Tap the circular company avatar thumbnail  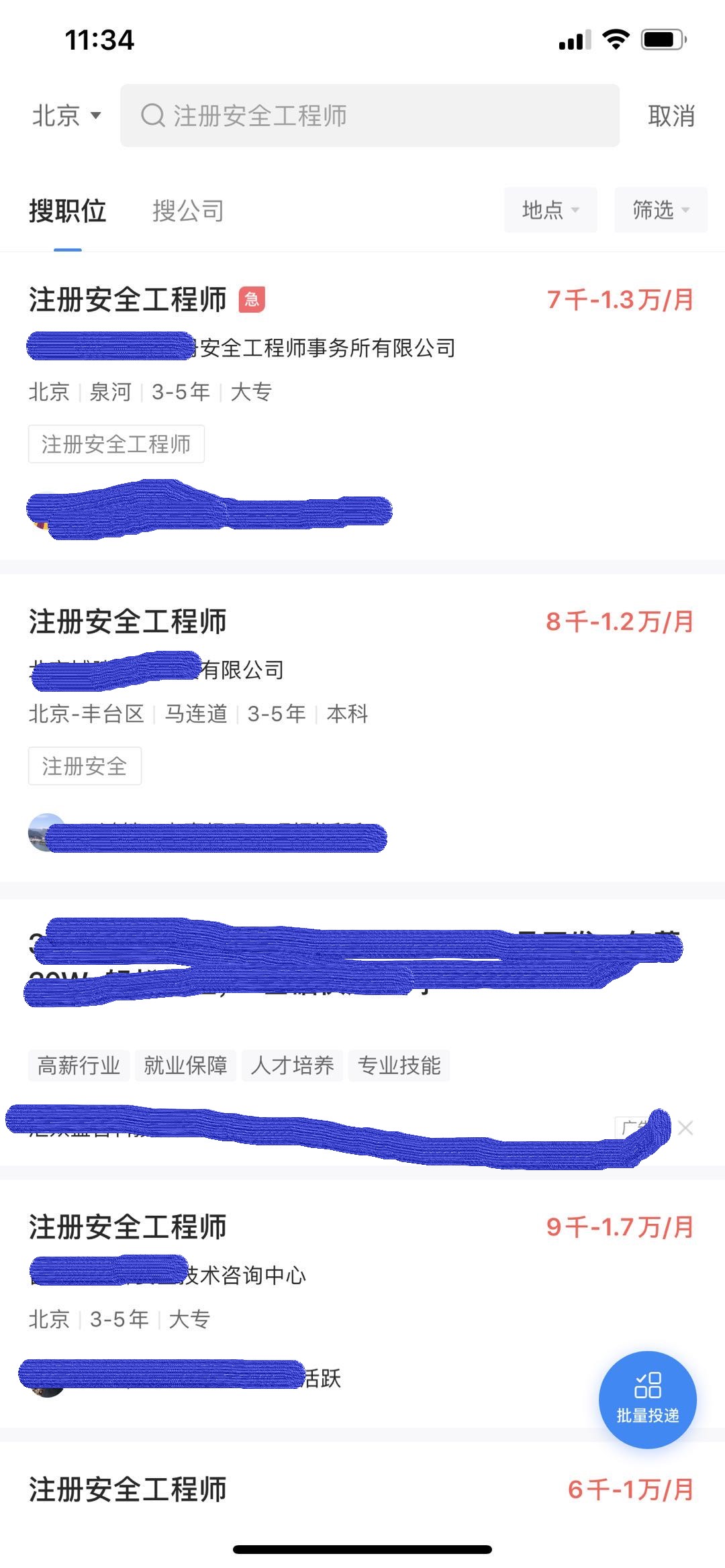(44, 835)
